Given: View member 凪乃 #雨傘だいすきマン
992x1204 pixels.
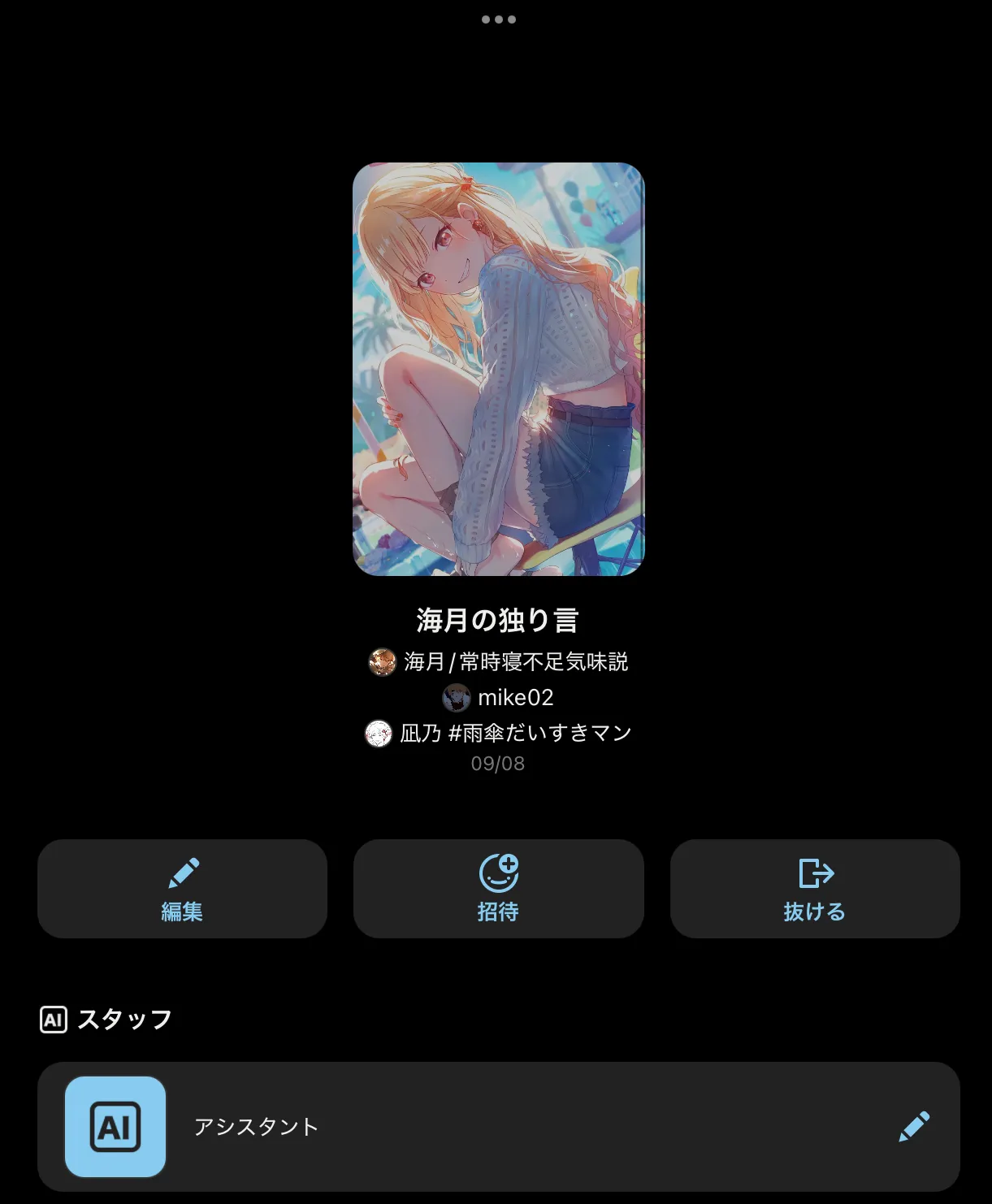Looking at the screenshot, I should click(498, 734).
